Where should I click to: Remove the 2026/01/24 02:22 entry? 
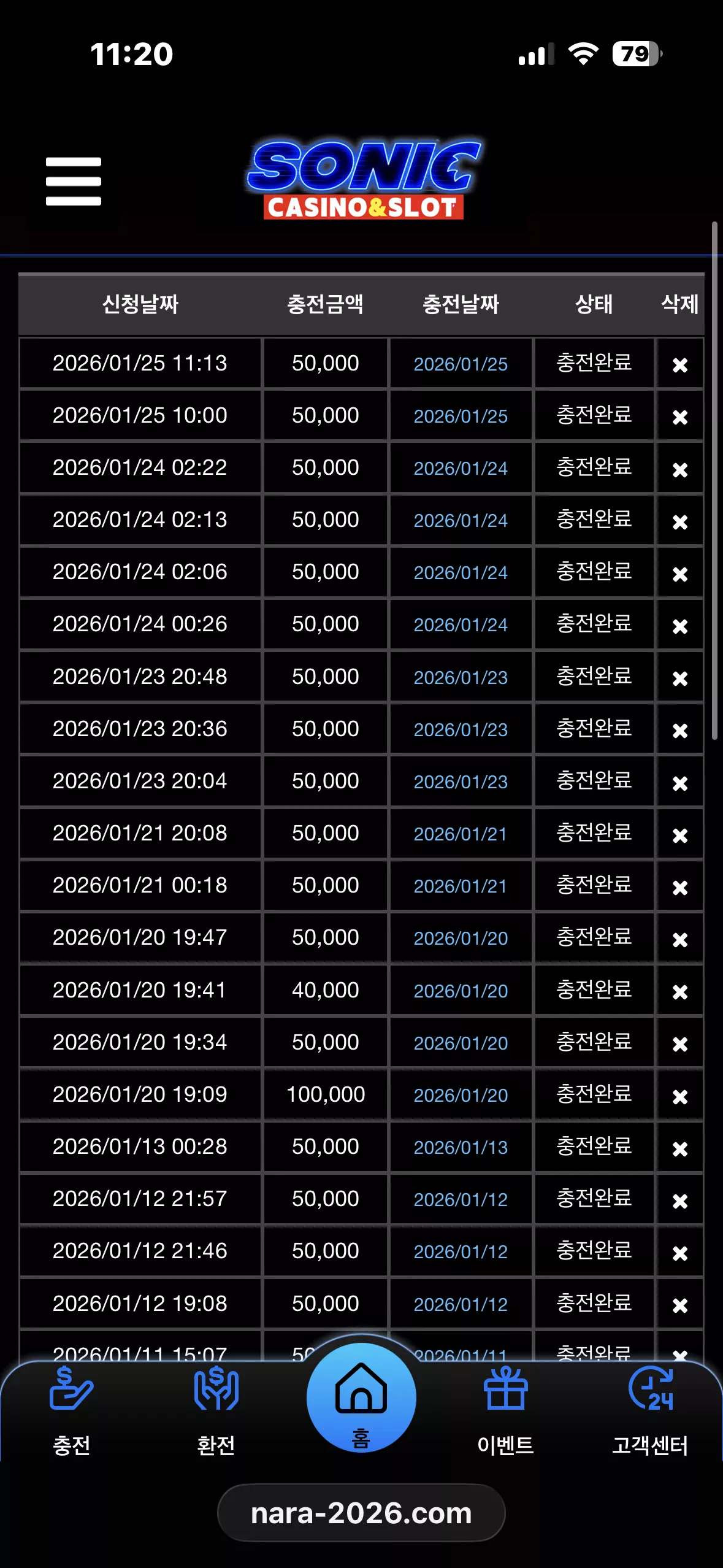pos(680,470)
